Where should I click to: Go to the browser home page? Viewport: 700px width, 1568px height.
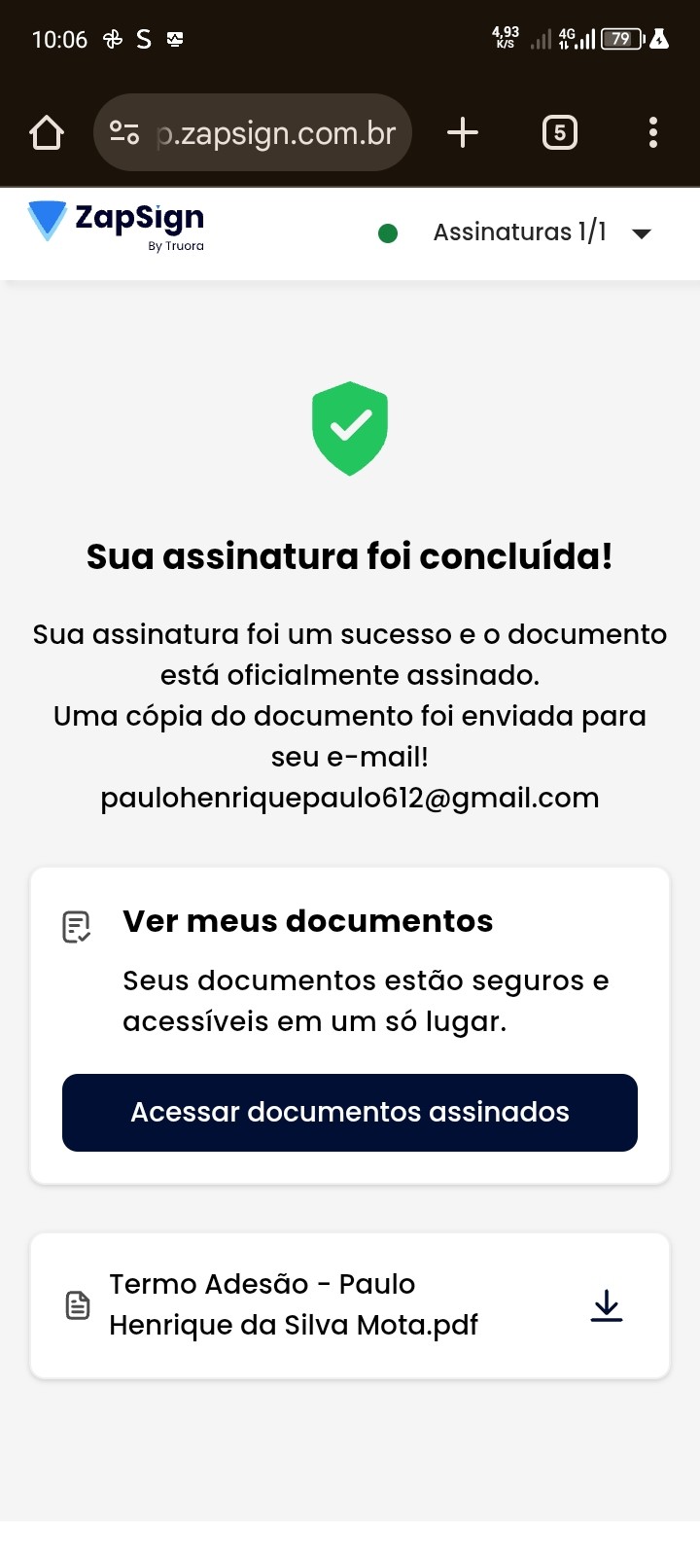47,132
